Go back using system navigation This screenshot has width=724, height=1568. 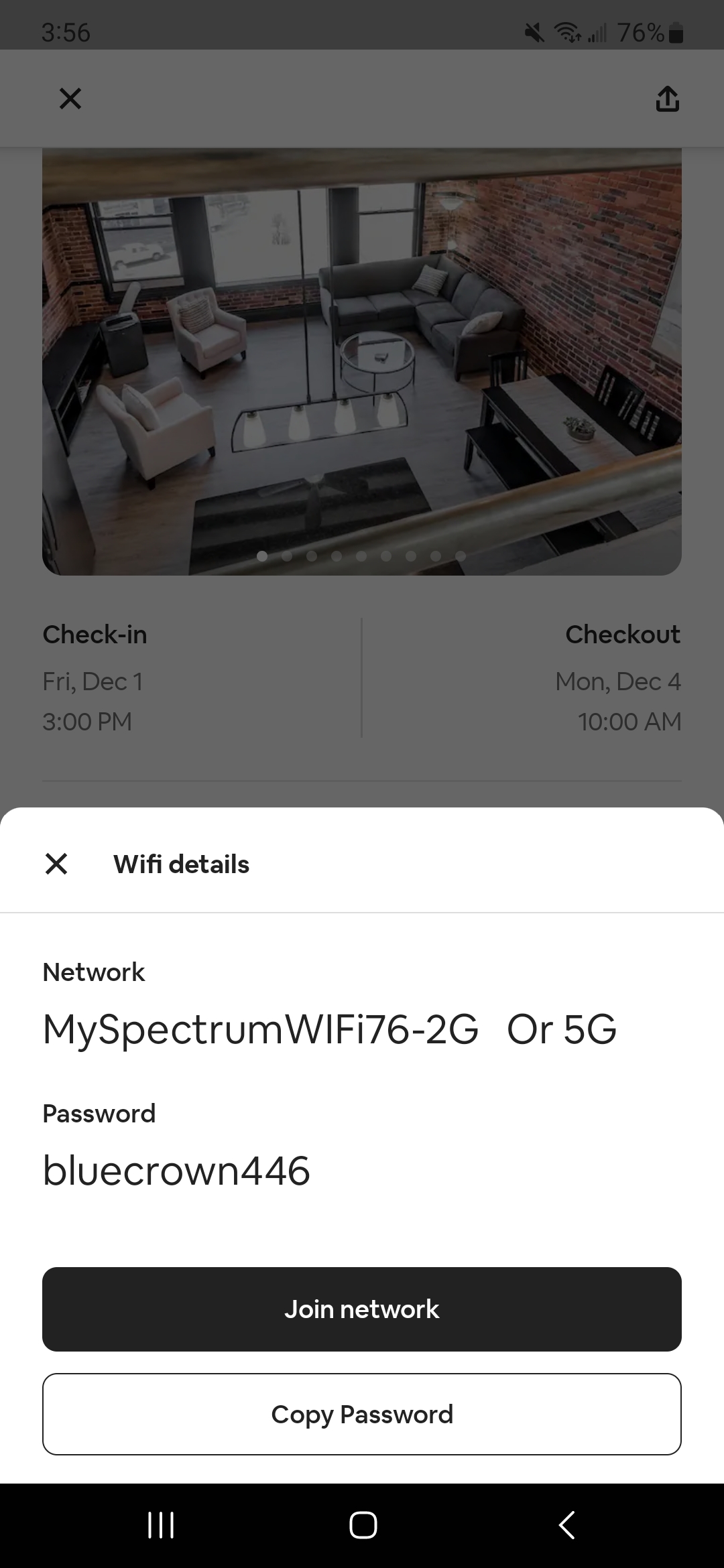pyautogui.click(x=566, y=1525)
